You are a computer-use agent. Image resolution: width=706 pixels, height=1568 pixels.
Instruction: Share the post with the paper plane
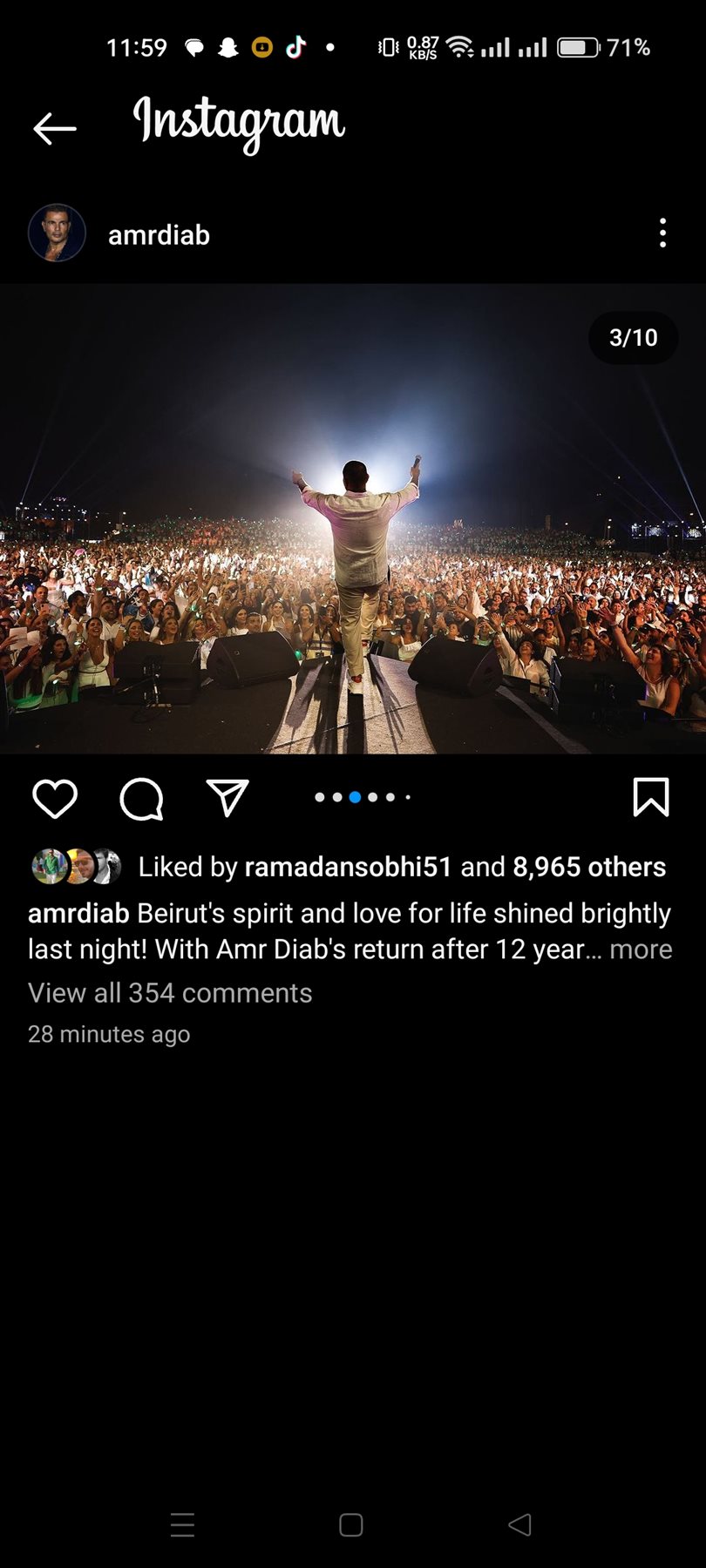pyautogui.click(x=227, y=798)
